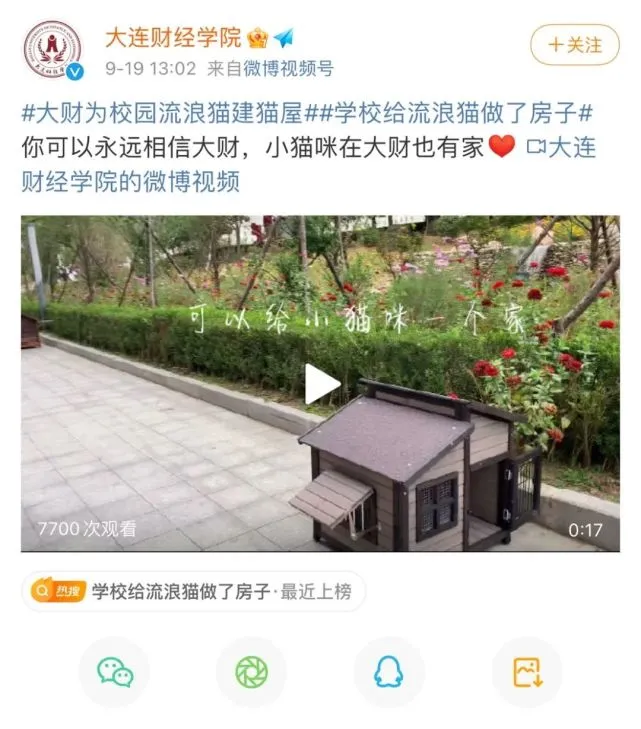Share to WeChat Moments
This screenshot has width=641, height=729.
click(x=251, y=672)
